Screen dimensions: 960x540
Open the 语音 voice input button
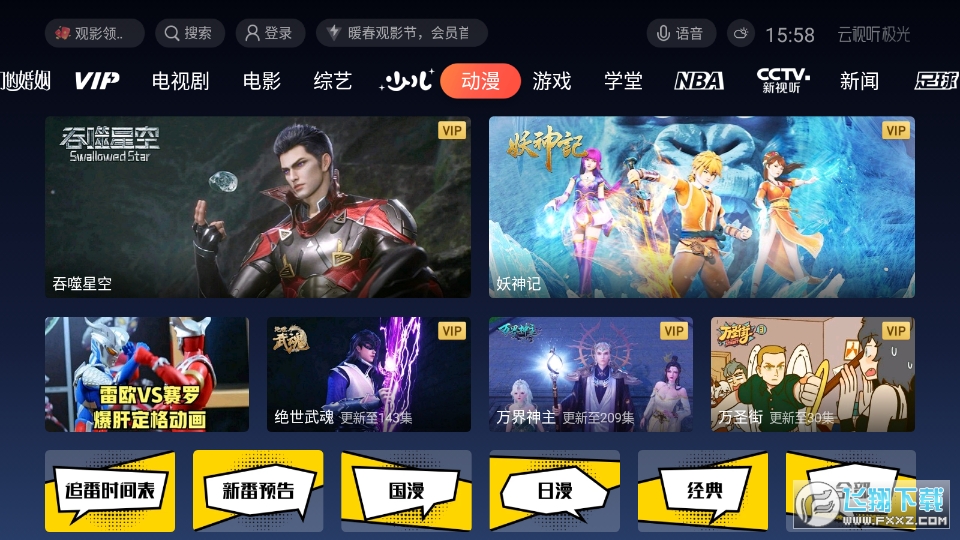coord(680,33)
